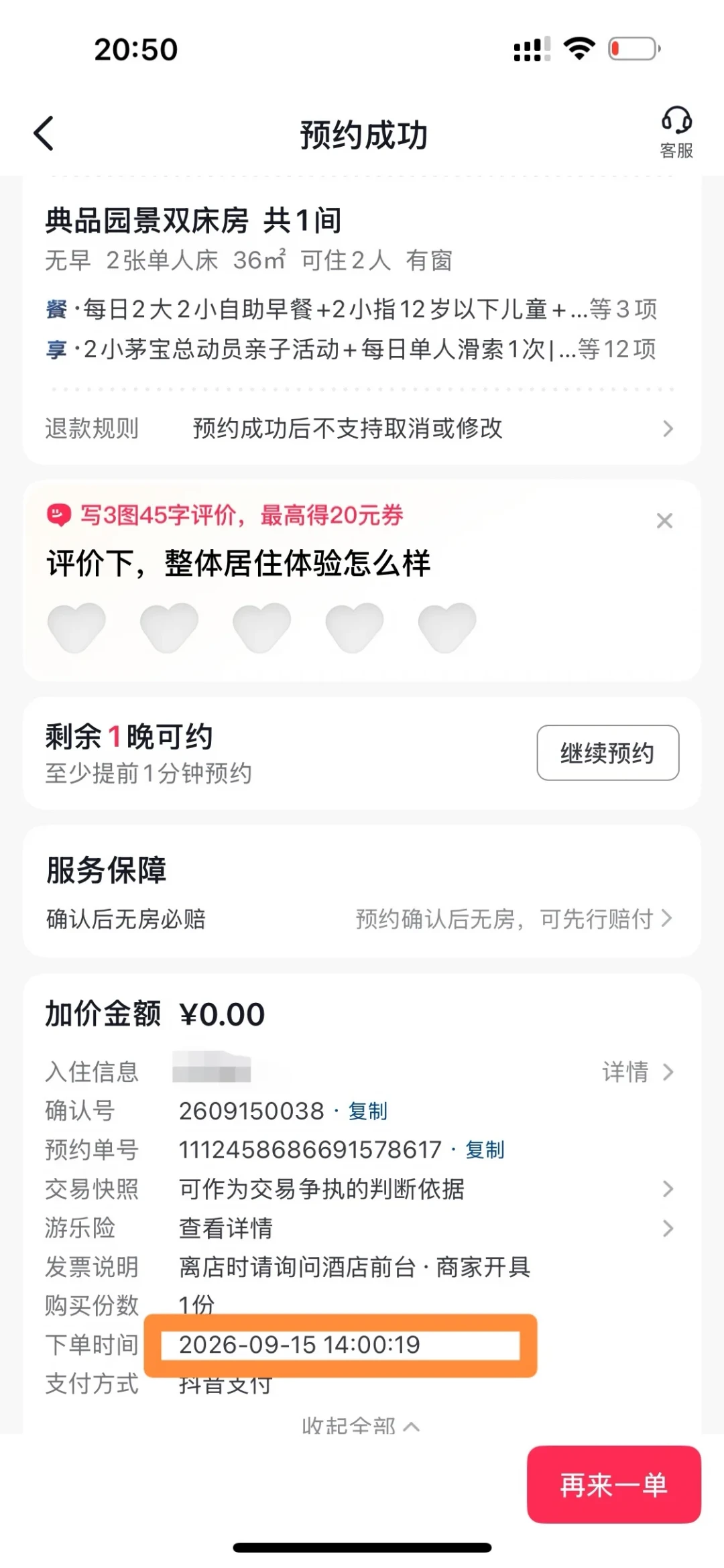Tap 再来一单 to order again

pos(613,1485)
